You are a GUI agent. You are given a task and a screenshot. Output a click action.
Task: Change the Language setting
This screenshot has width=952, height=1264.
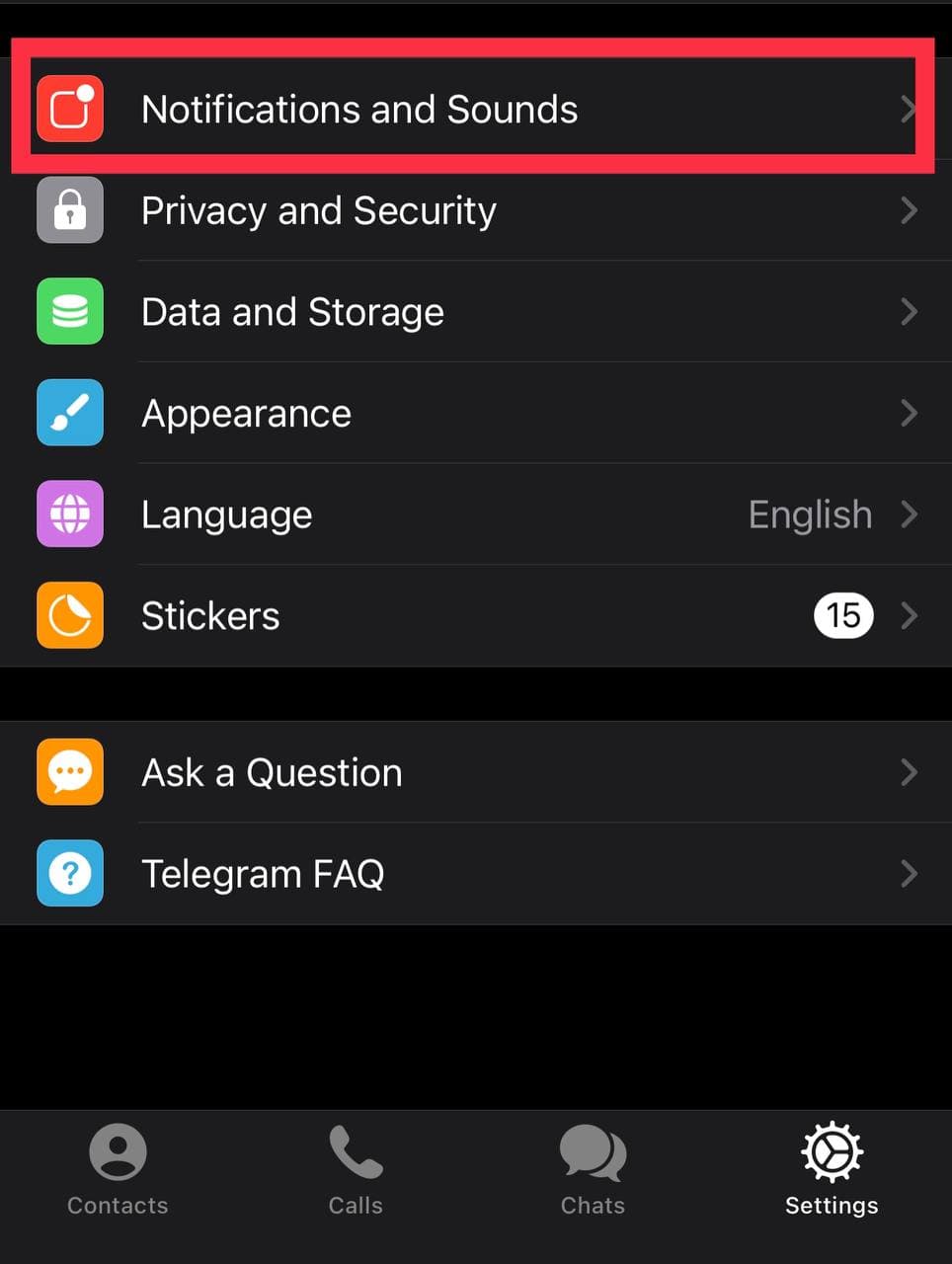227,515
